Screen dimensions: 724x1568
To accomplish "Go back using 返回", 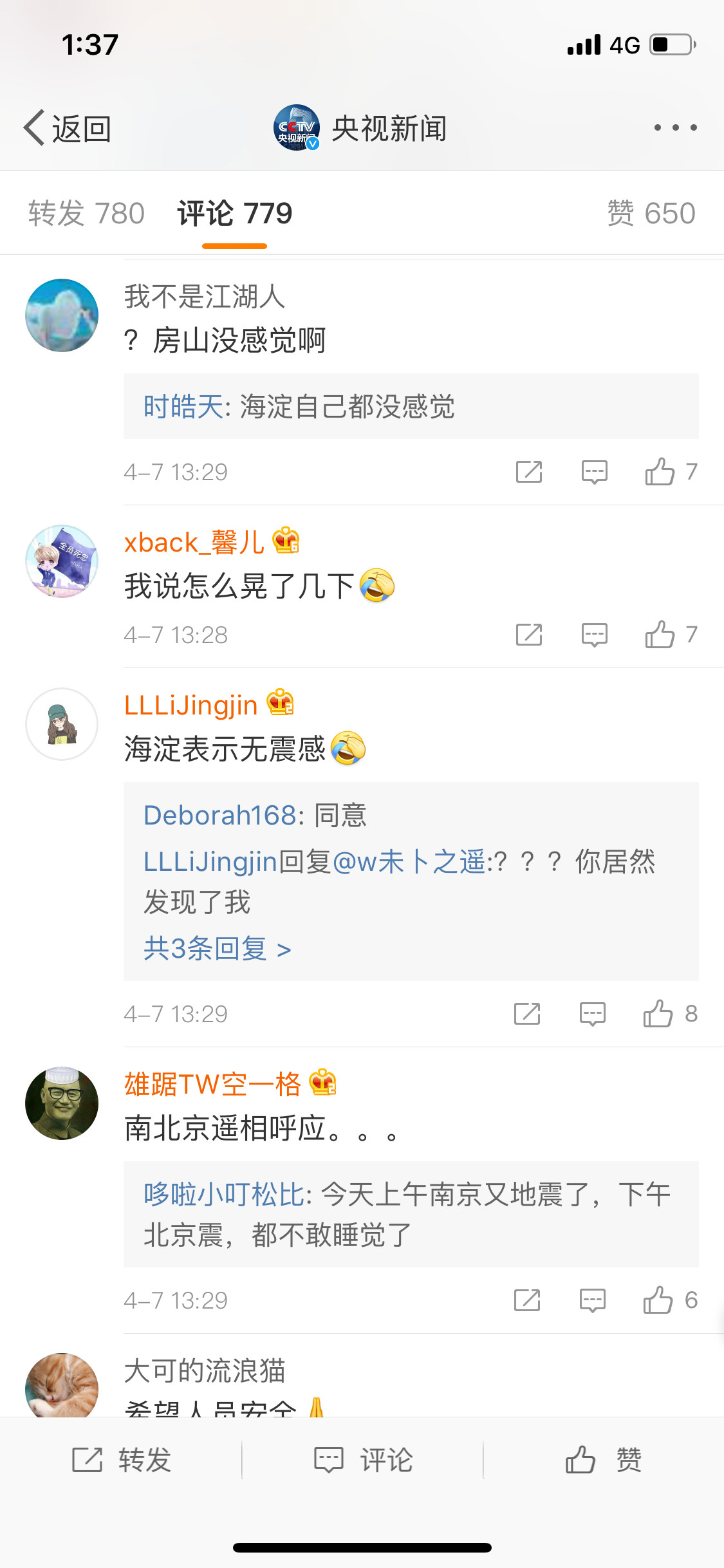I will tap(68, 128).
